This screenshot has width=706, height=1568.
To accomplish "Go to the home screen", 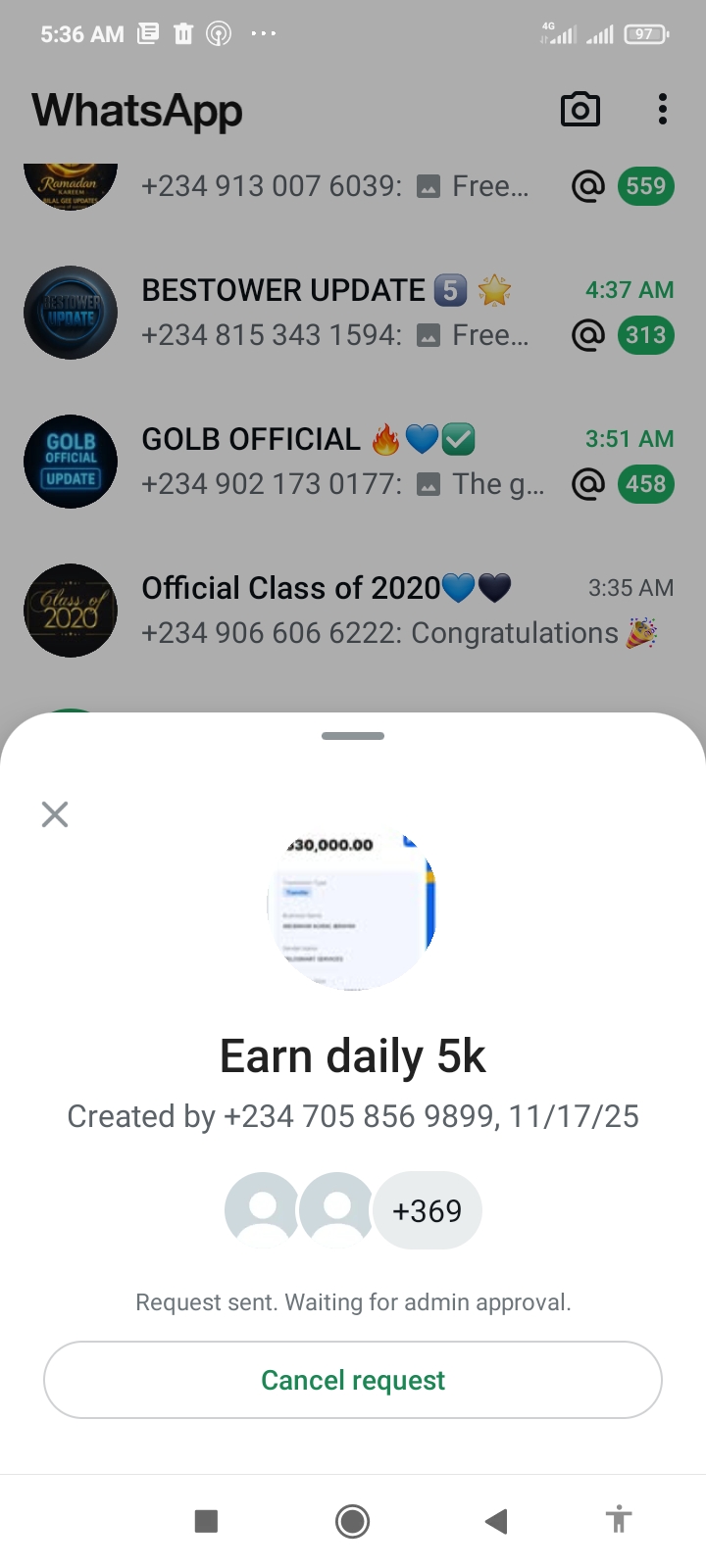I will 353,1521.
